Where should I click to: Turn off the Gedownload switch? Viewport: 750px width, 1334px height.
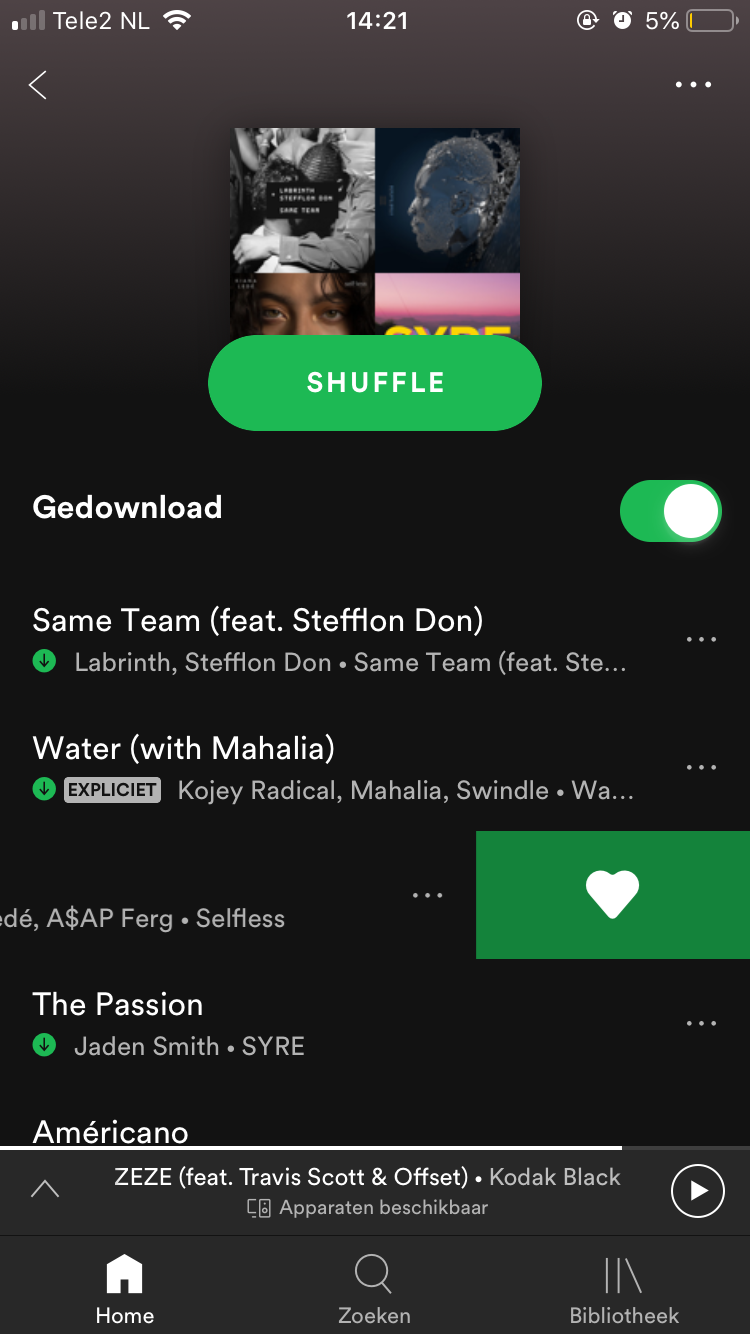670,511
